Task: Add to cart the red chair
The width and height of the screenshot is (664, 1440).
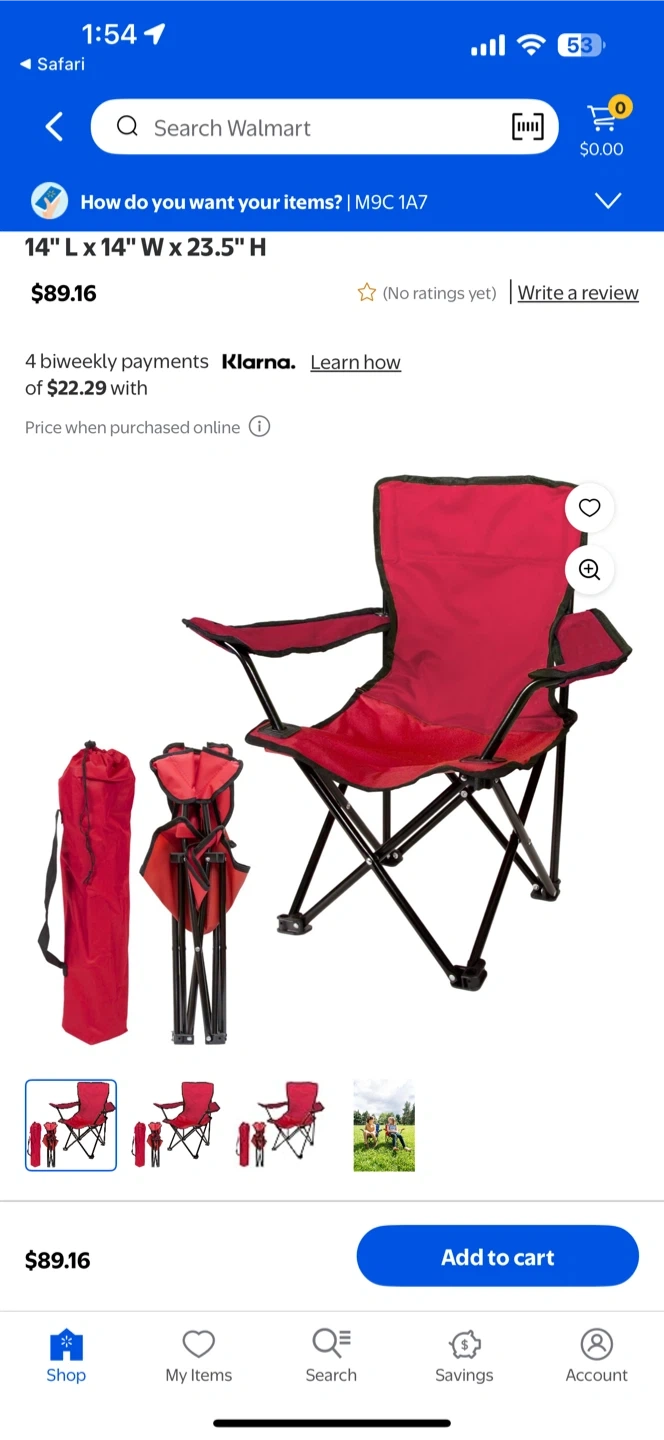Action: coord(497,1257)
